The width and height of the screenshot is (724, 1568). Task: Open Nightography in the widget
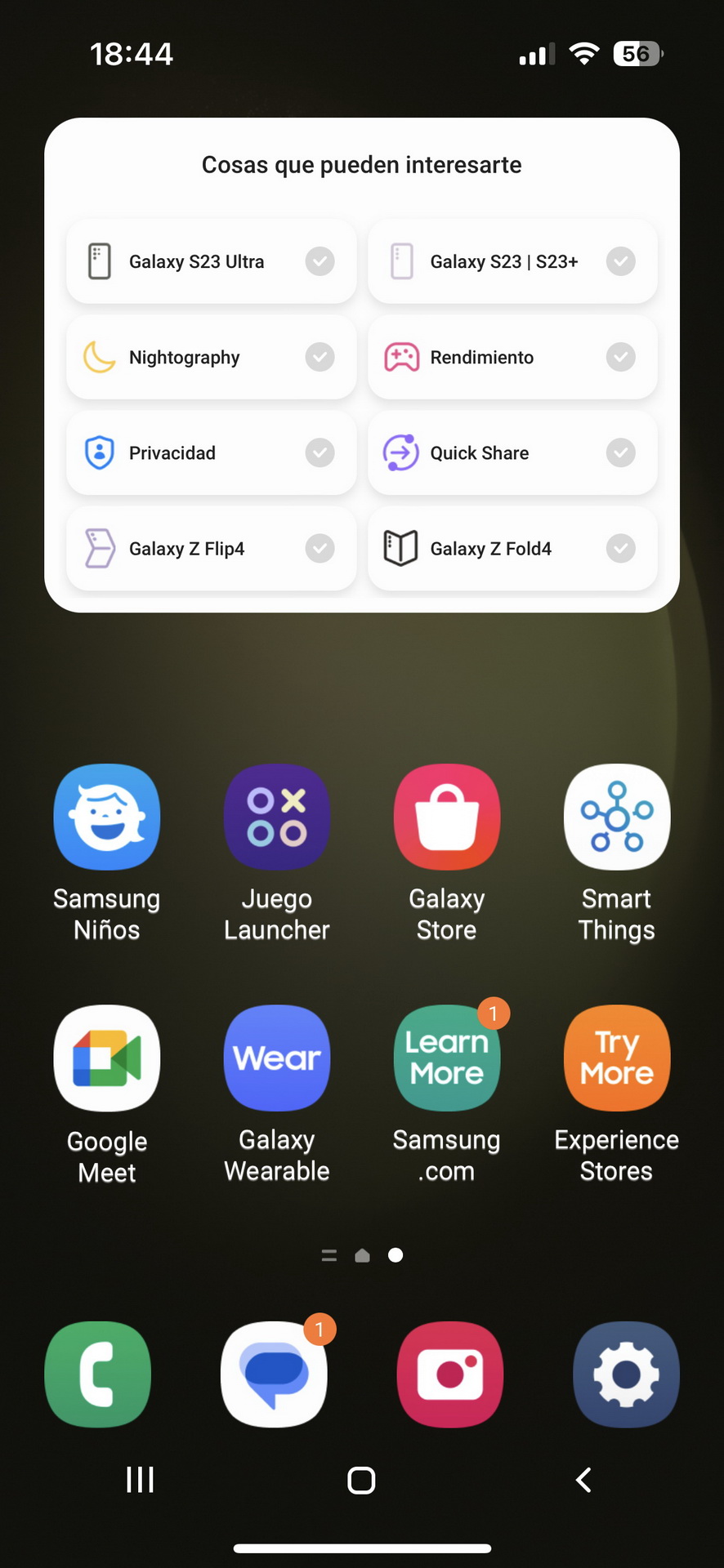(x=212, y=357)
